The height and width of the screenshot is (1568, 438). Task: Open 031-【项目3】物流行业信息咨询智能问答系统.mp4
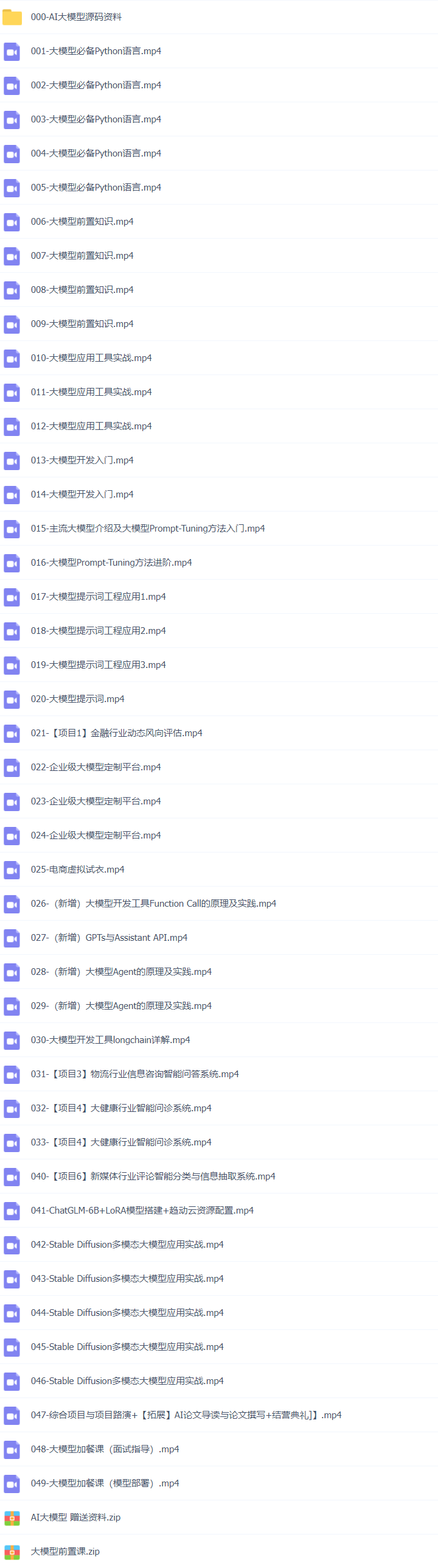[x=134, y=1074]
